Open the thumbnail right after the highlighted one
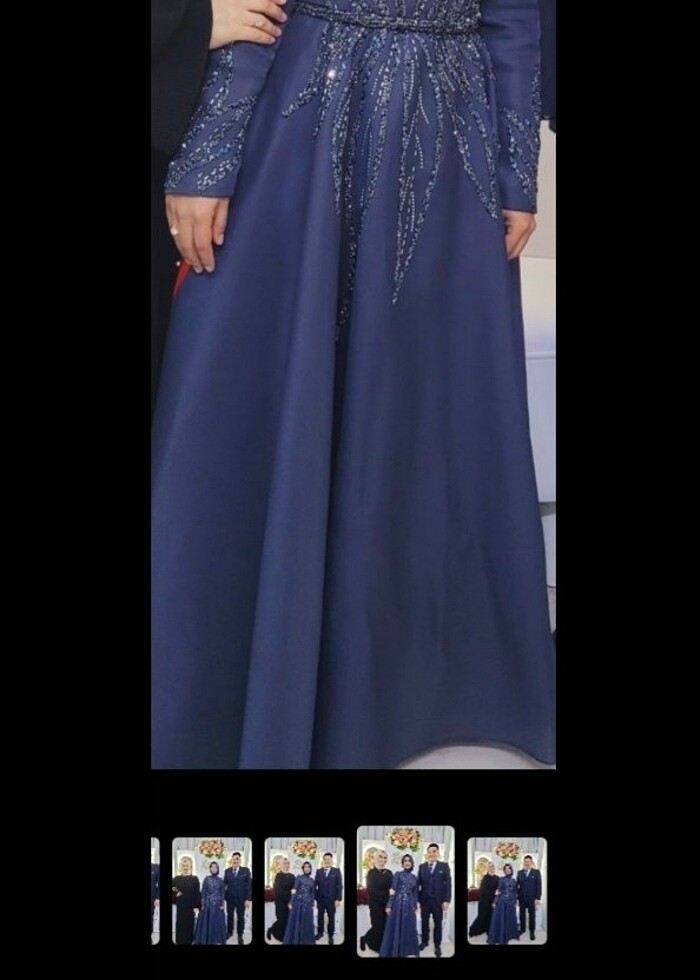700x980 pixels. [507, 891]
